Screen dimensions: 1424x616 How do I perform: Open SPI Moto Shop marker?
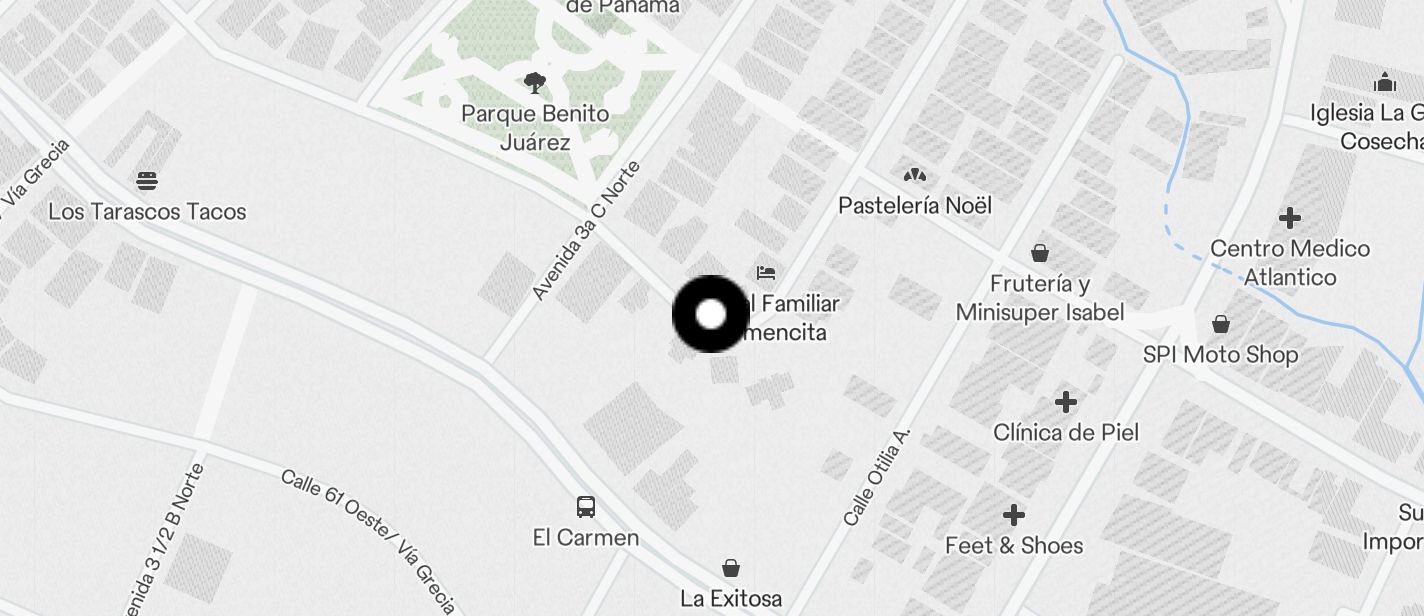click(1220, 325)
